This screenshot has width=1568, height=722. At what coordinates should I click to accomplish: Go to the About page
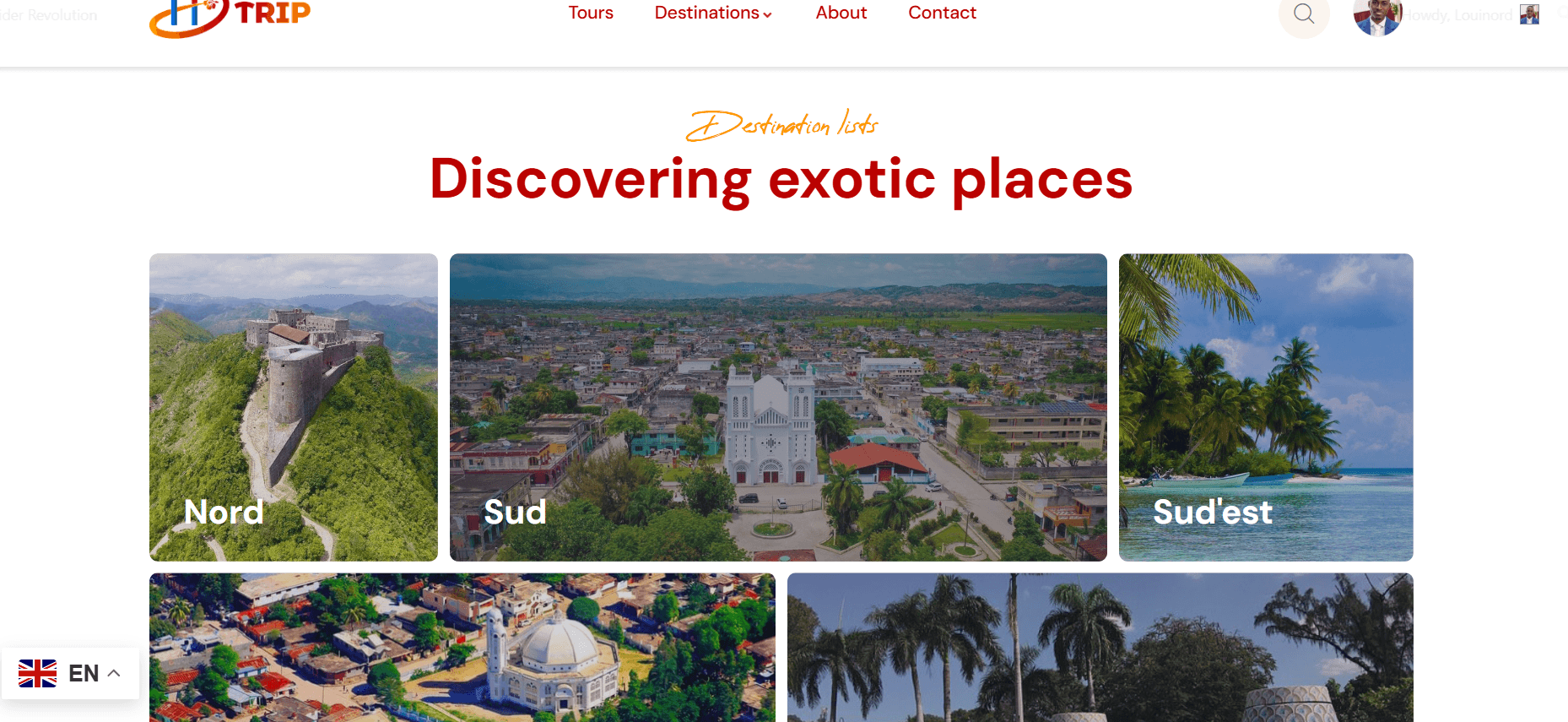pos(841,13)
